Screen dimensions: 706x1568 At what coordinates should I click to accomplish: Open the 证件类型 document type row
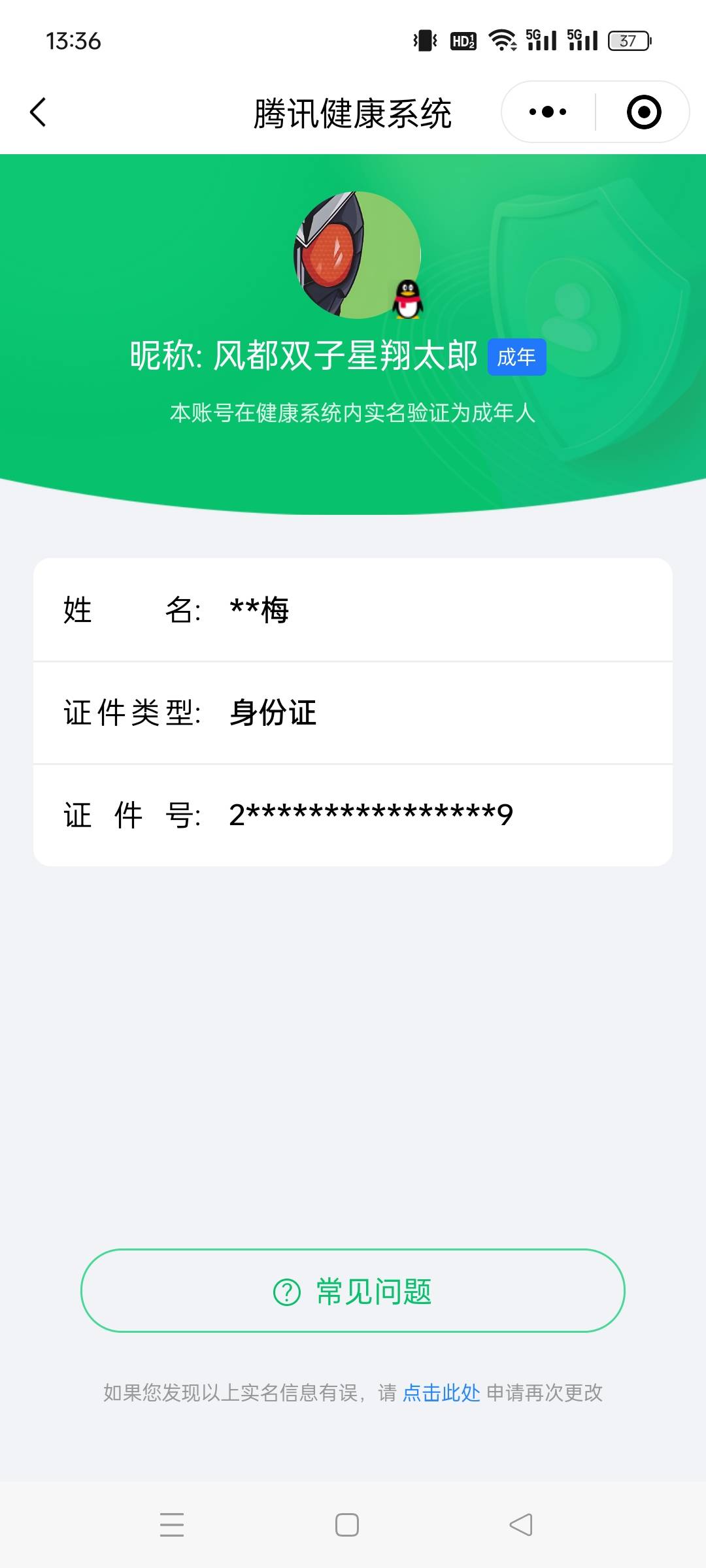coord(353,713)
